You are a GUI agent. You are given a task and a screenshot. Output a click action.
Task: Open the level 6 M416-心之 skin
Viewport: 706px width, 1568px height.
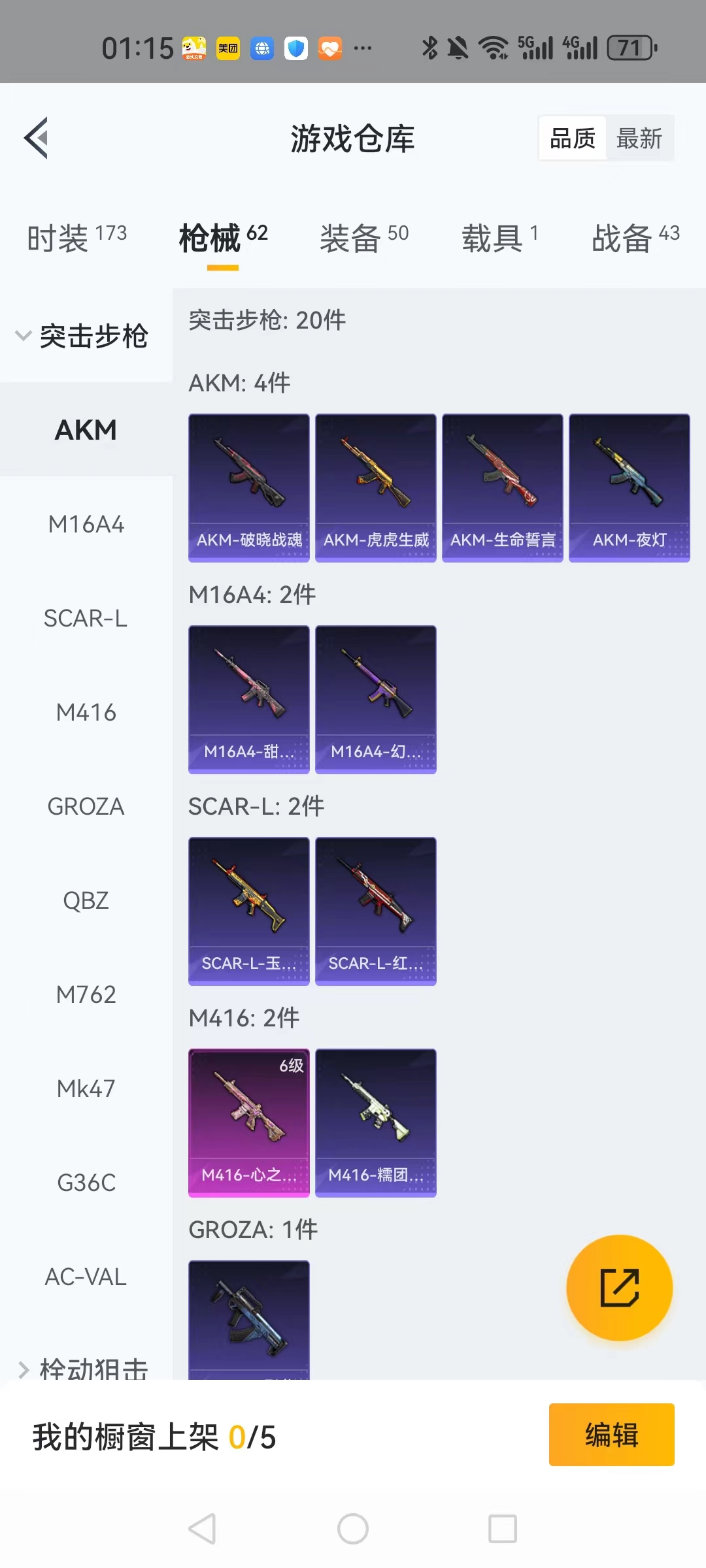coord(249,1122)
